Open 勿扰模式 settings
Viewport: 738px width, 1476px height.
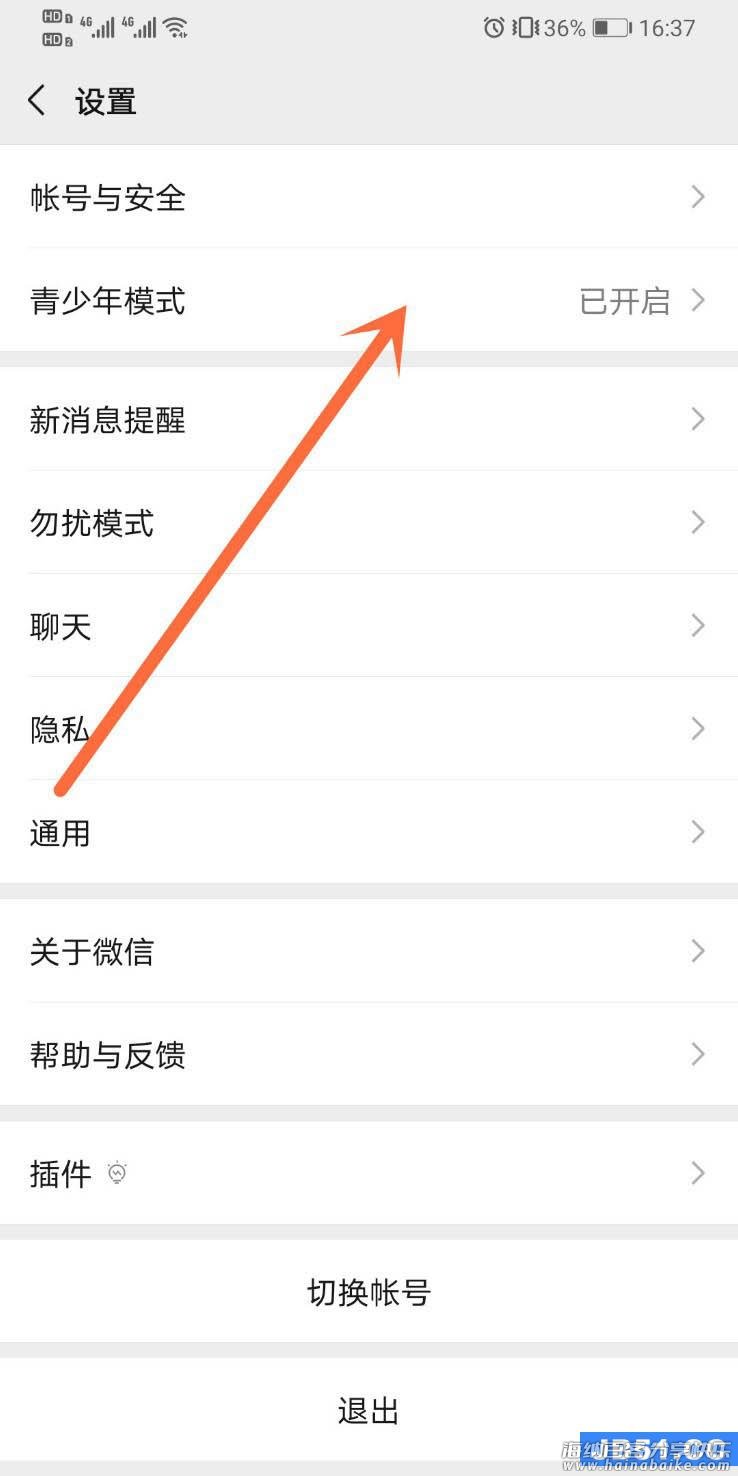pos(368,522)
